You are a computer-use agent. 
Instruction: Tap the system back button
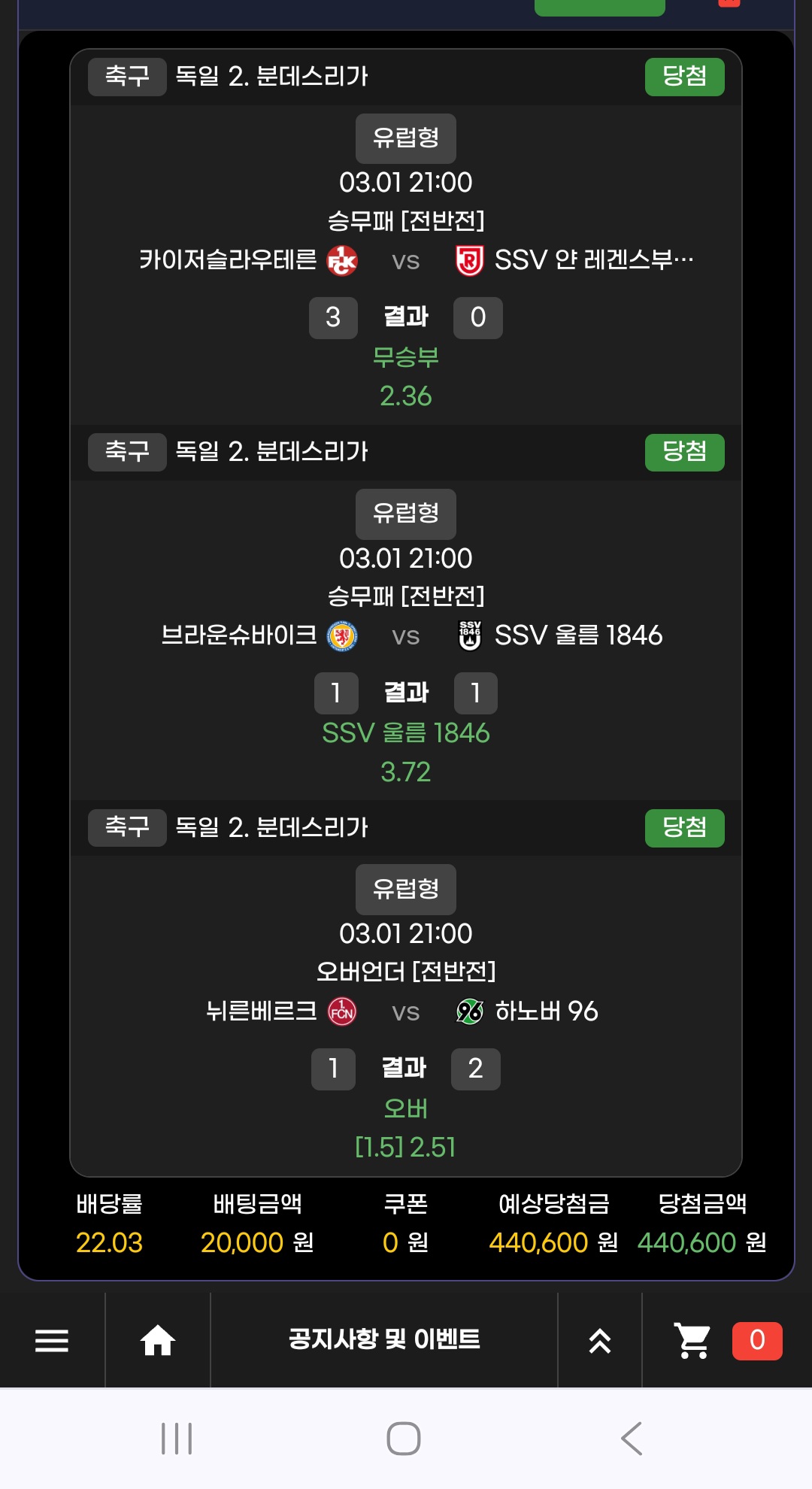[x=632, y=1439]
